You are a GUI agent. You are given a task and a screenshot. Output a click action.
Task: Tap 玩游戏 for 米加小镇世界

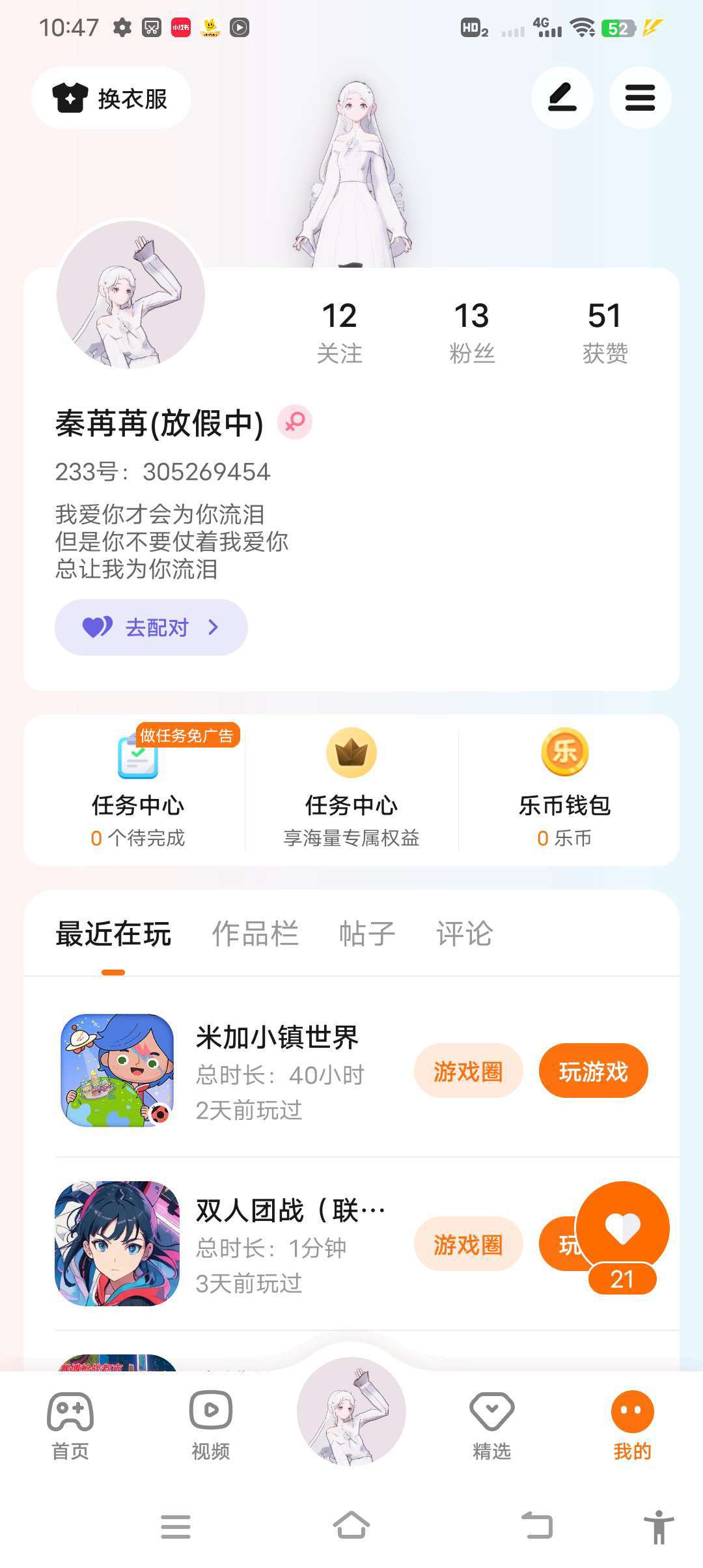pos(593,1071)
